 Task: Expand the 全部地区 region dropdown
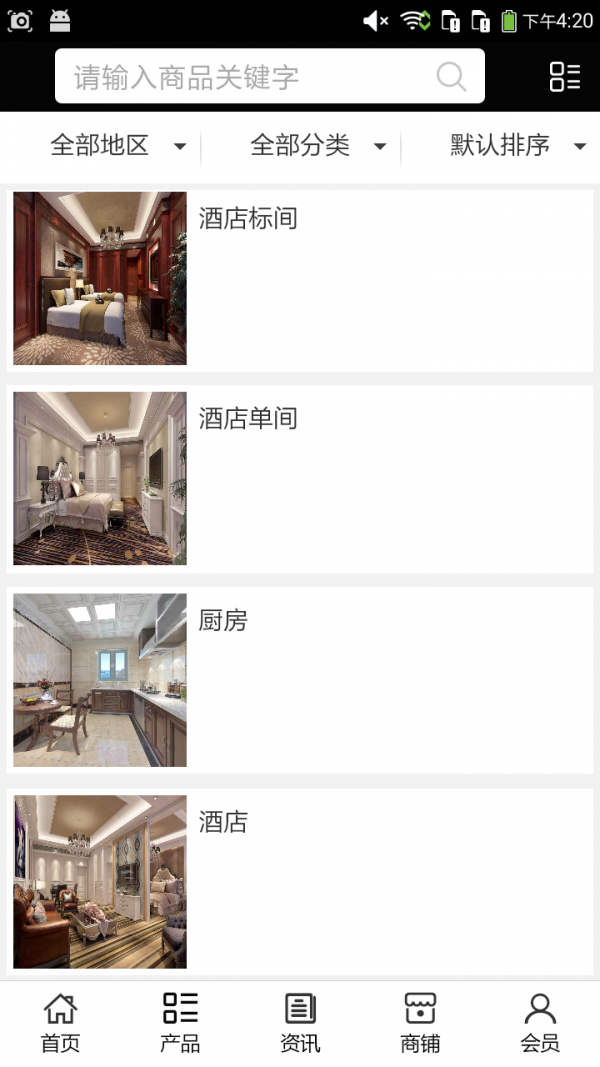click(118, 146)
